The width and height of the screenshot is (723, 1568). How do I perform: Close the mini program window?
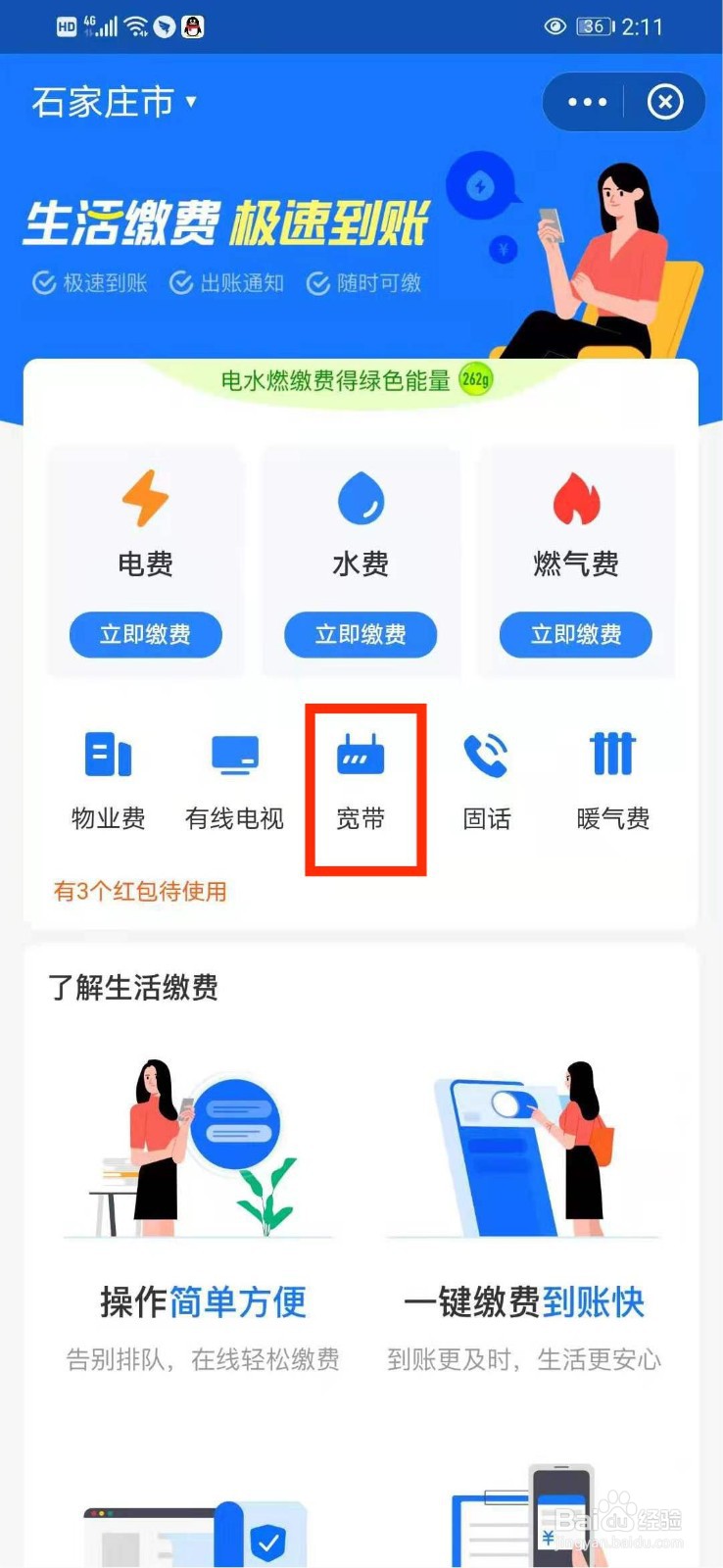pyautogui.click(x=664, y=101)
